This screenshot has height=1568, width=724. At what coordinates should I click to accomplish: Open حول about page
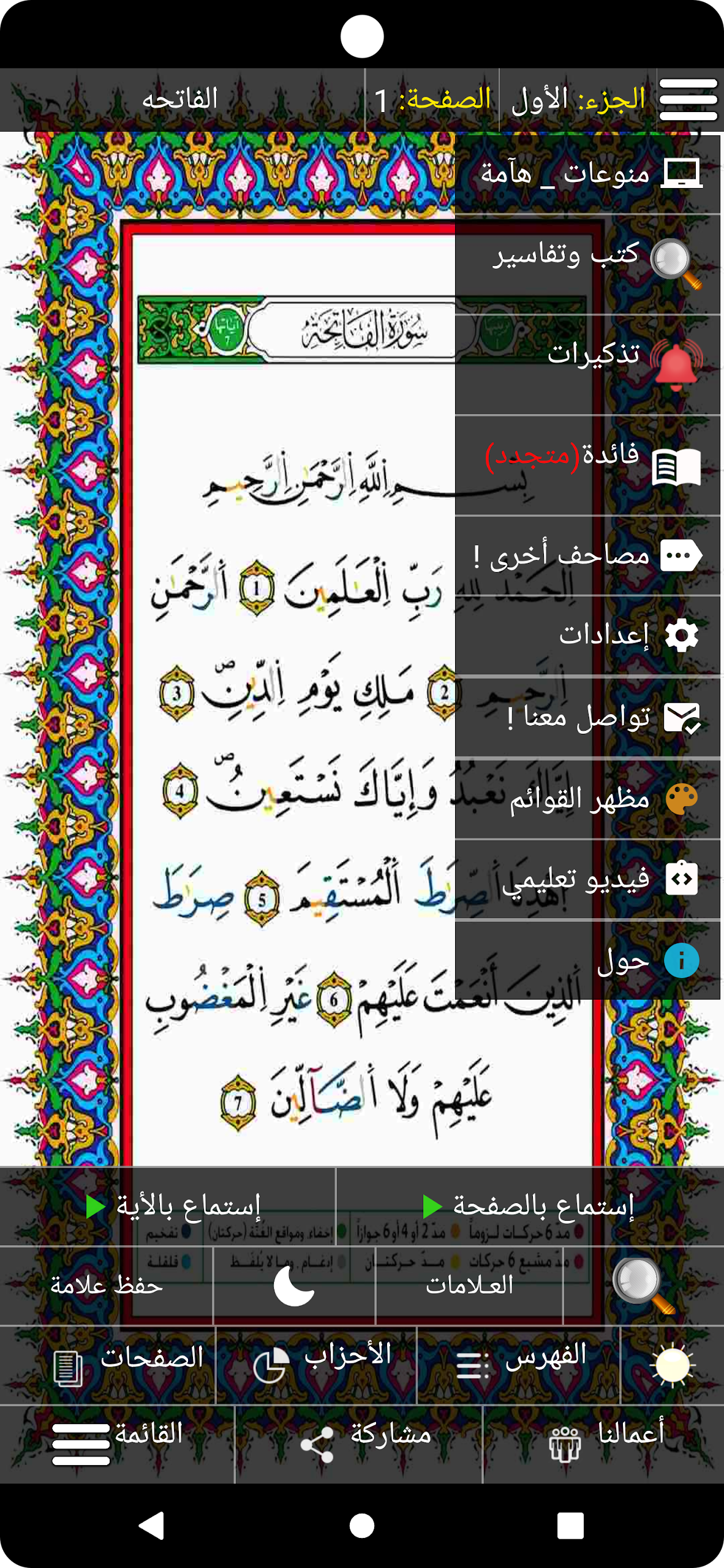[x=587, y=960]
